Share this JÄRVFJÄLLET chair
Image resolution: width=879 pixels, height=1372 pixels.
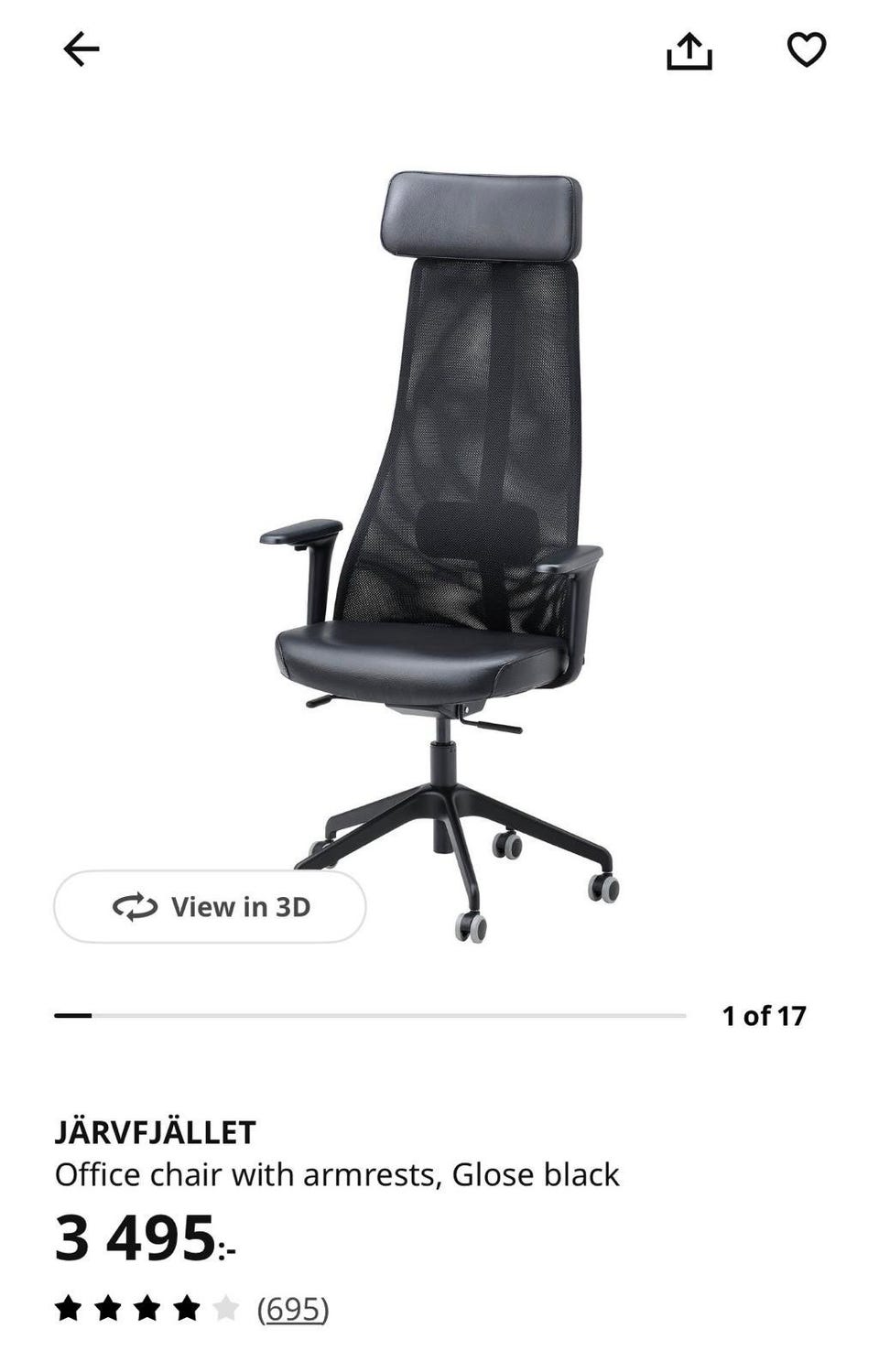click(x=689, y=51)
